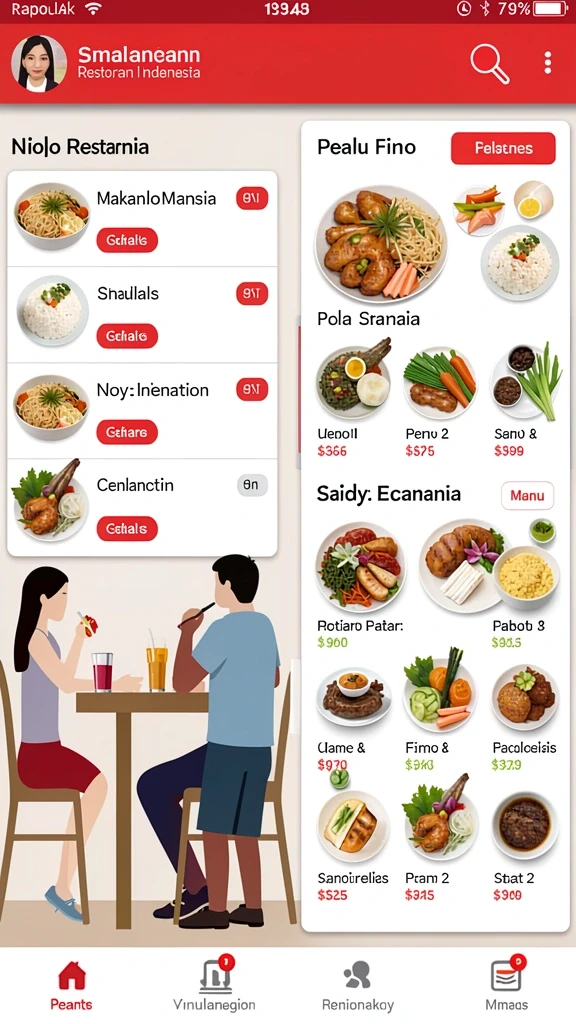Tap the red button under Cenlanctin

click(x=127, y=529)
